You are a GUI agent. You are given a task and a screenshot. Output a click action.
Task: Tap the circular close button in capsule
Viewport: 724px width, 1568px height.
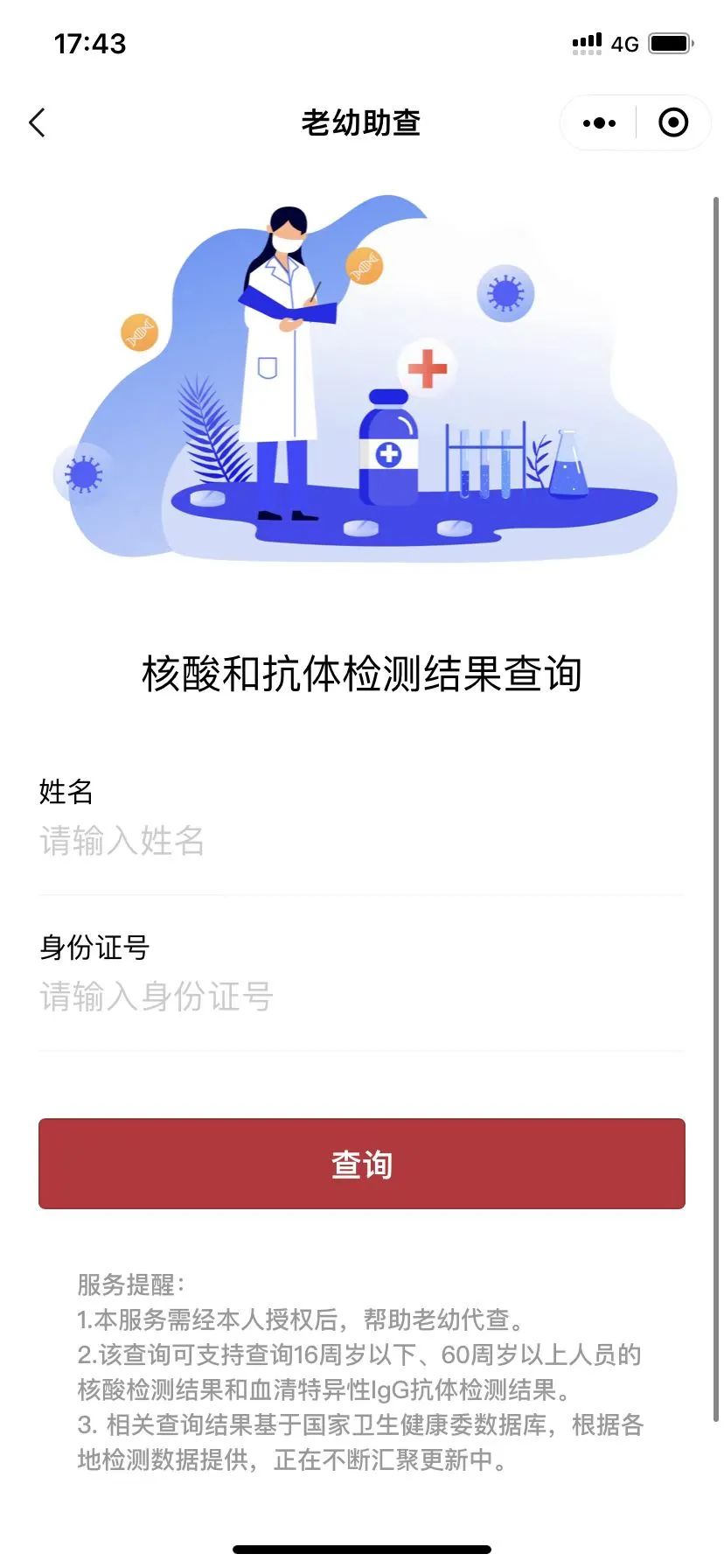[x=673, y=122]
